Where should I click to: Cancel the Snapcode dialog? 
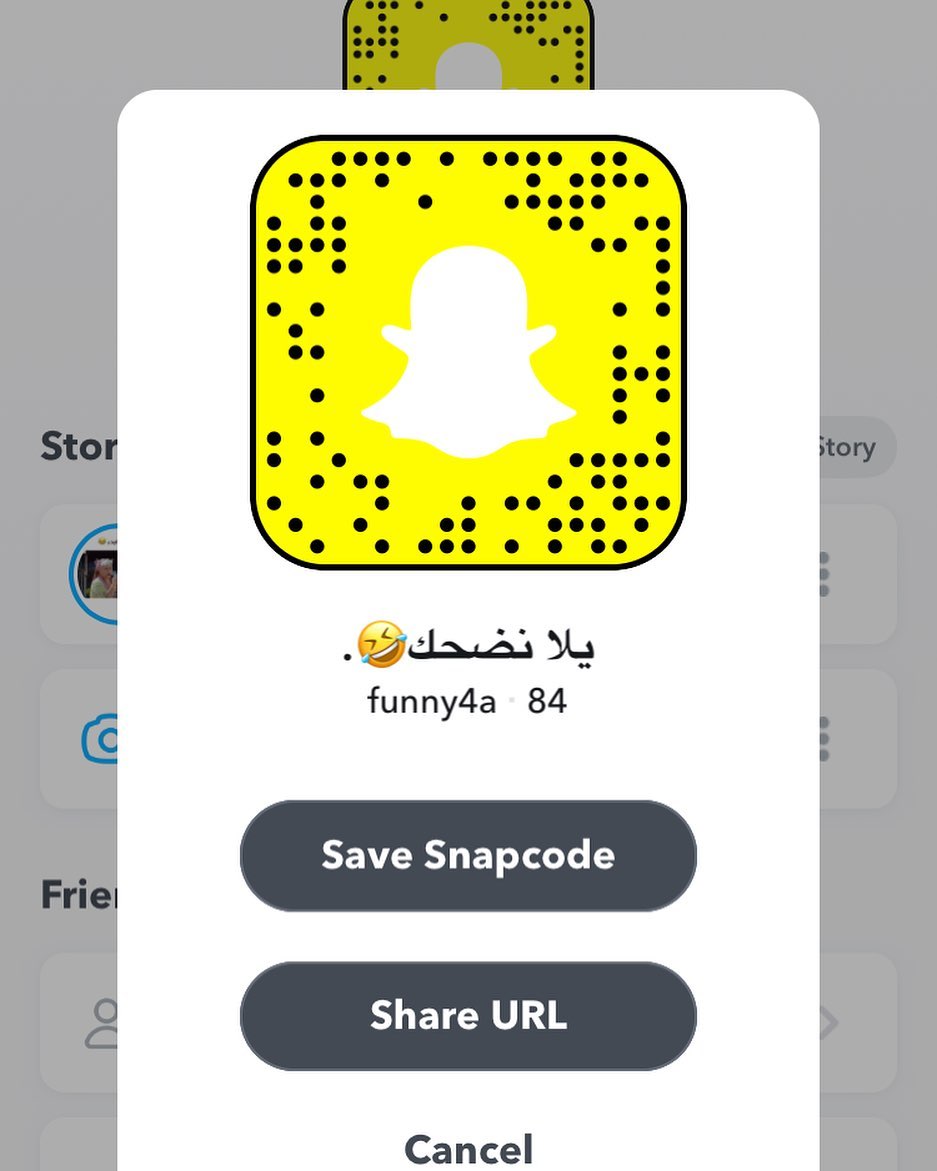pyautogui.click(x=468, y=1148)
